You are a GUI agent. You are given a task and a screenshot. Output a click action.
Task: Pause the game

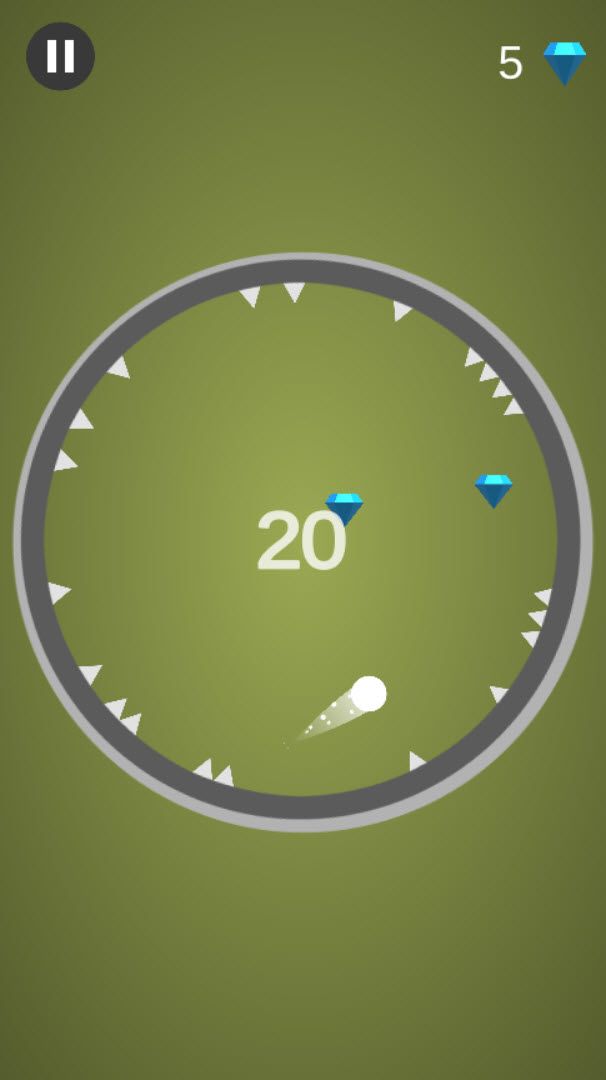(x=61, y=56)
